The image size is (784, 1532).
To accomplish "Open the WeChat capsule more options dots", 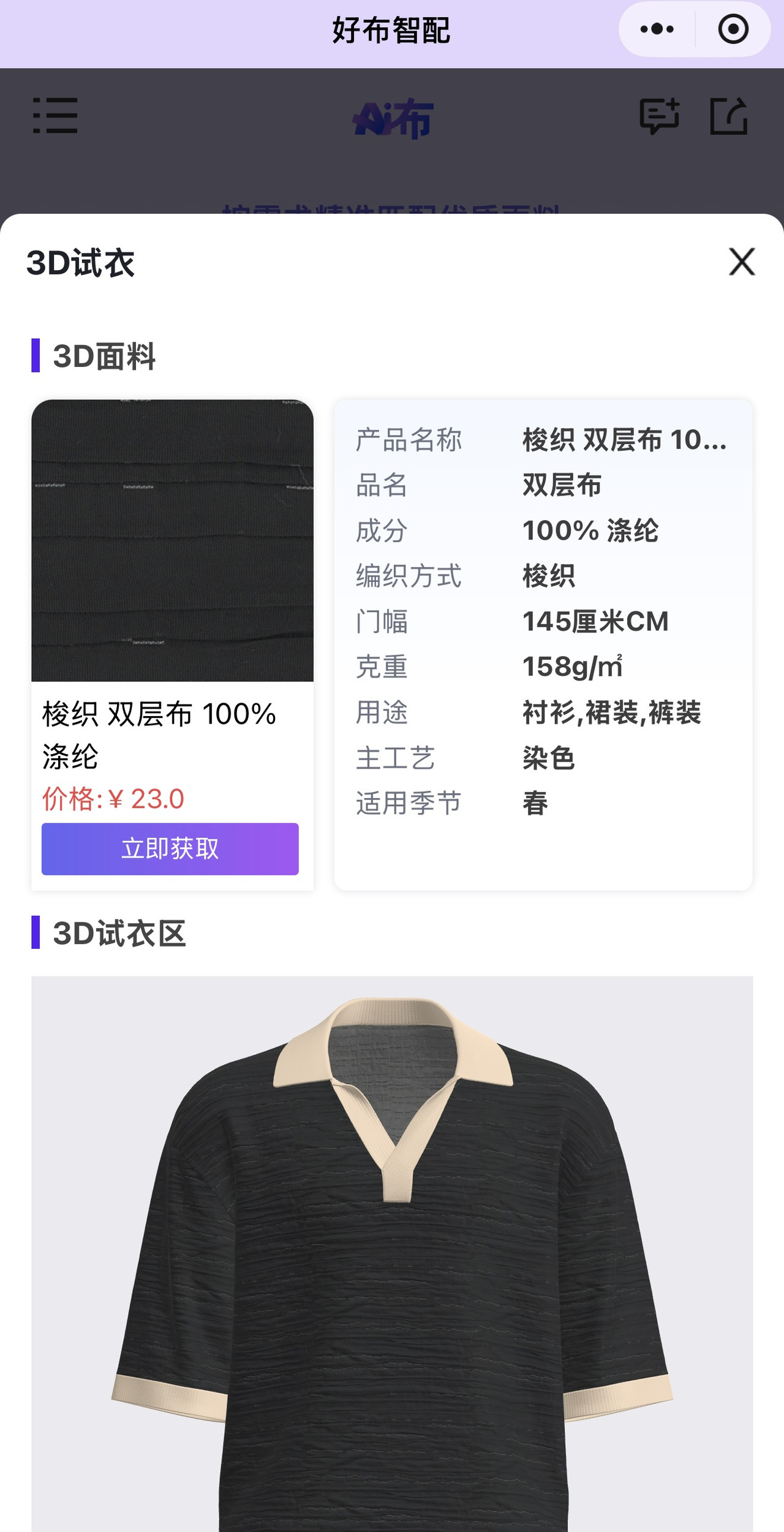I will pos(656,28).
